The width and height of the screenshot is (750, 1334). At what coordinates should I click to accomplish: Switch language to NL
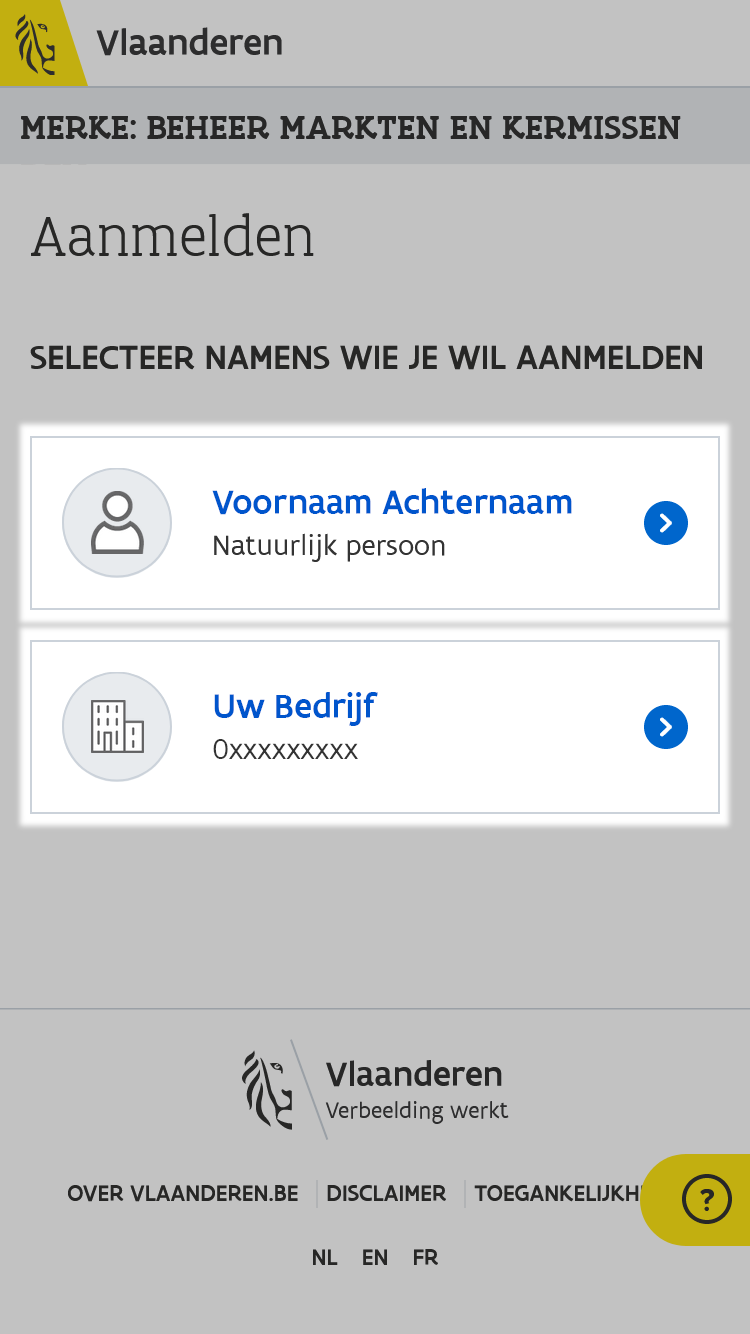click(x=324, y=1258)
